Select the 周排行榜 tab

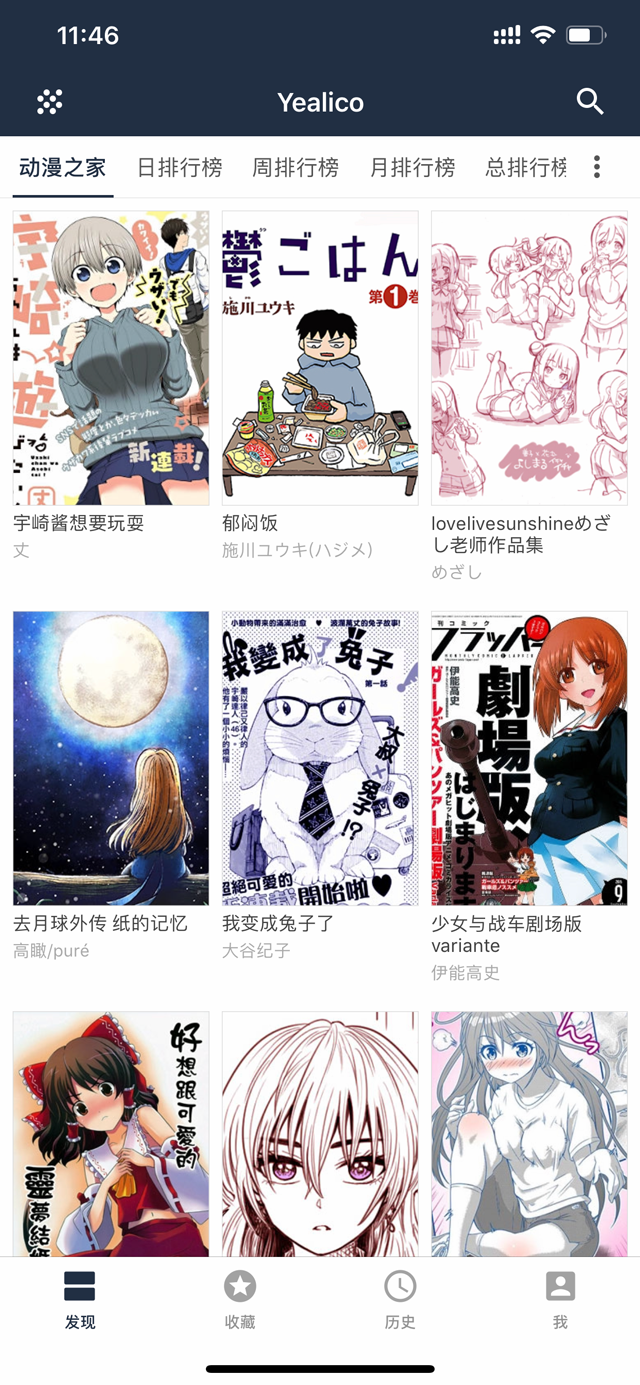[x=295, y=167]
